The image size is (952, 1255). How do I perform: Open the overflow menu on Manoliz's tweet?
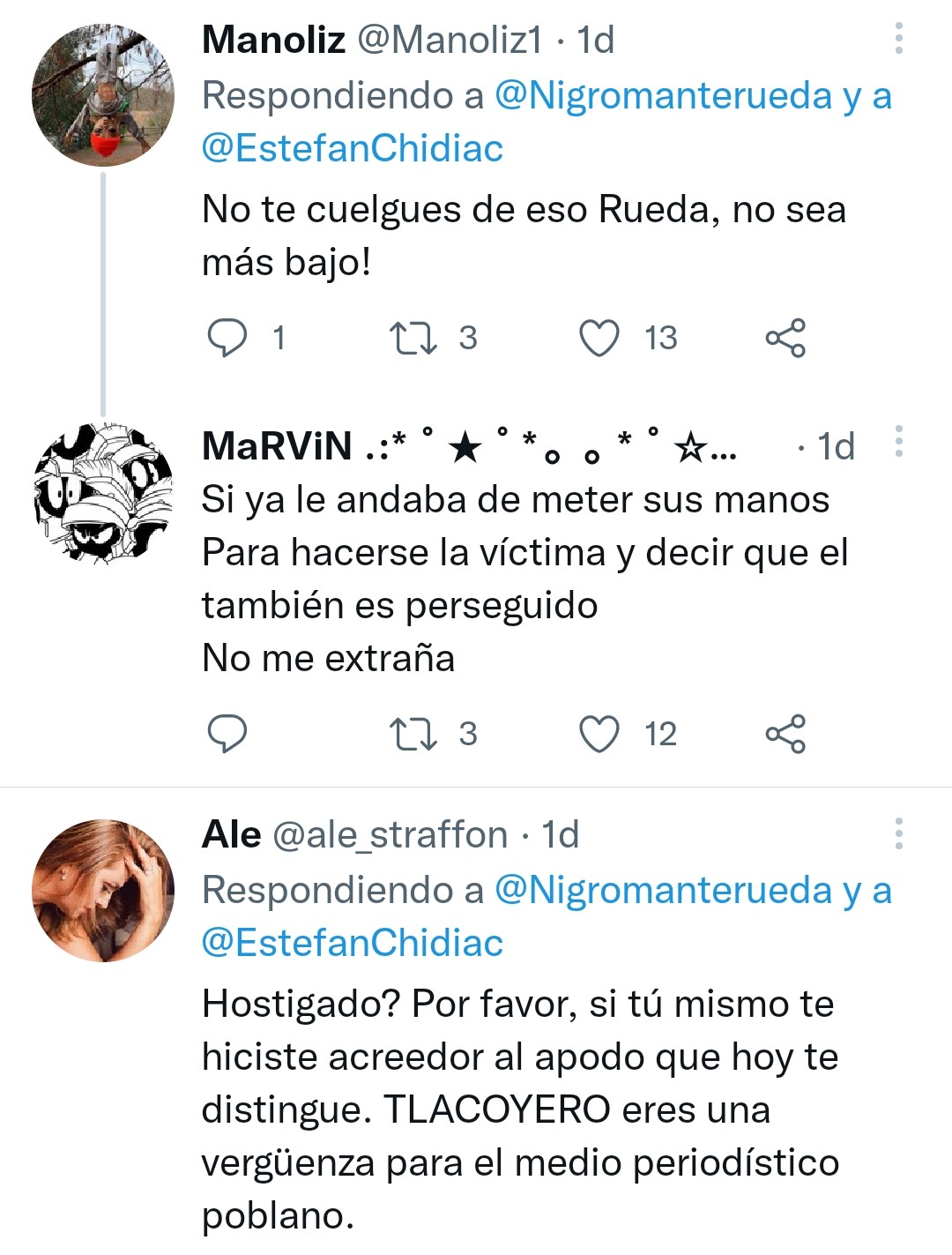(898, 39)
